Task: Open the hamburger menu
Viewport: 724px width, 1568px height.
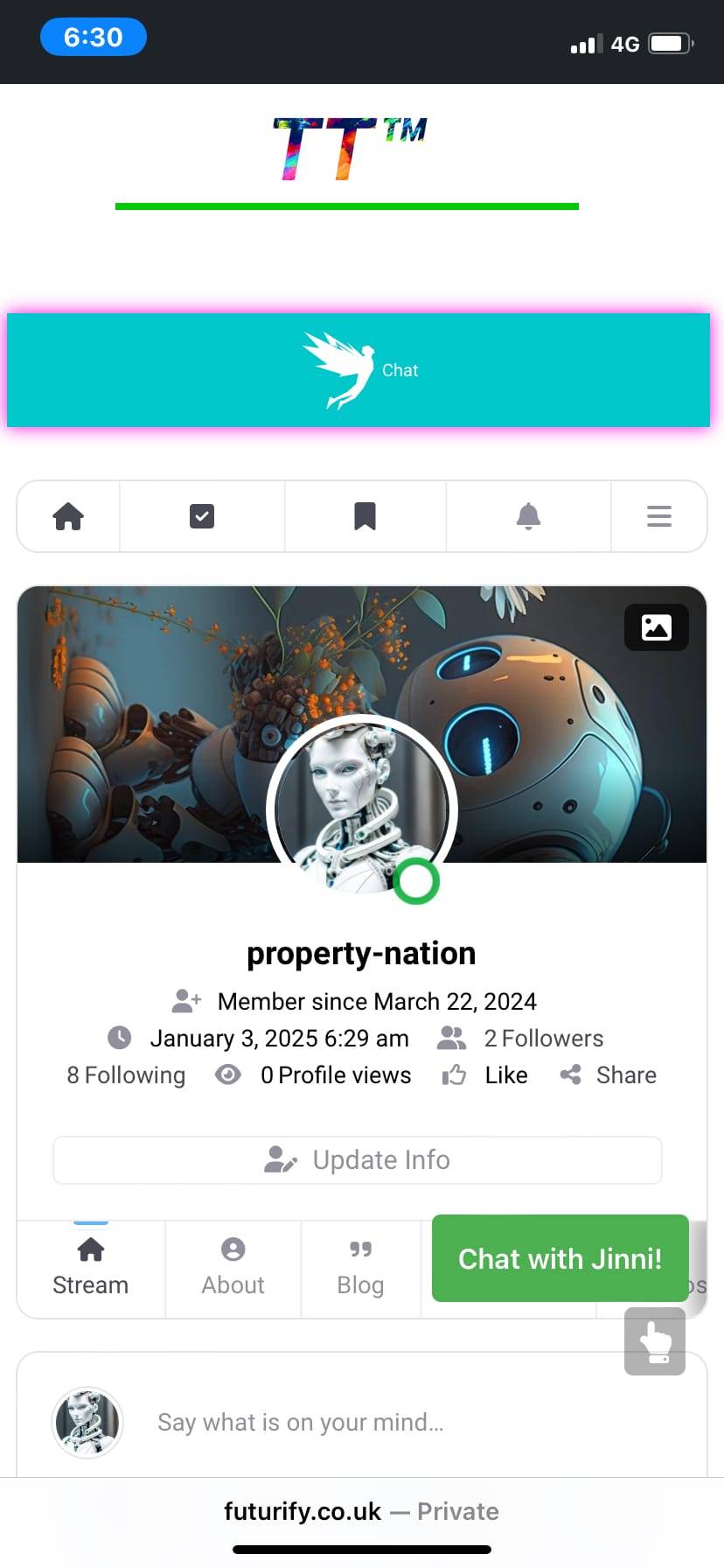Action: click(658, 516)
